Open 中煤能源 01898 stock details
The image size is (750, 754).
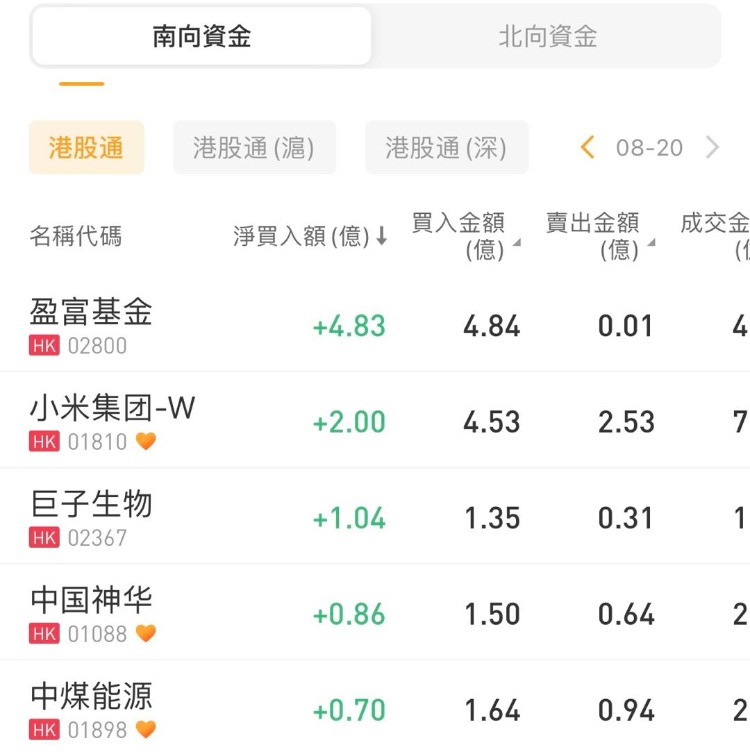pyautogui.click(x=92, y=709)
